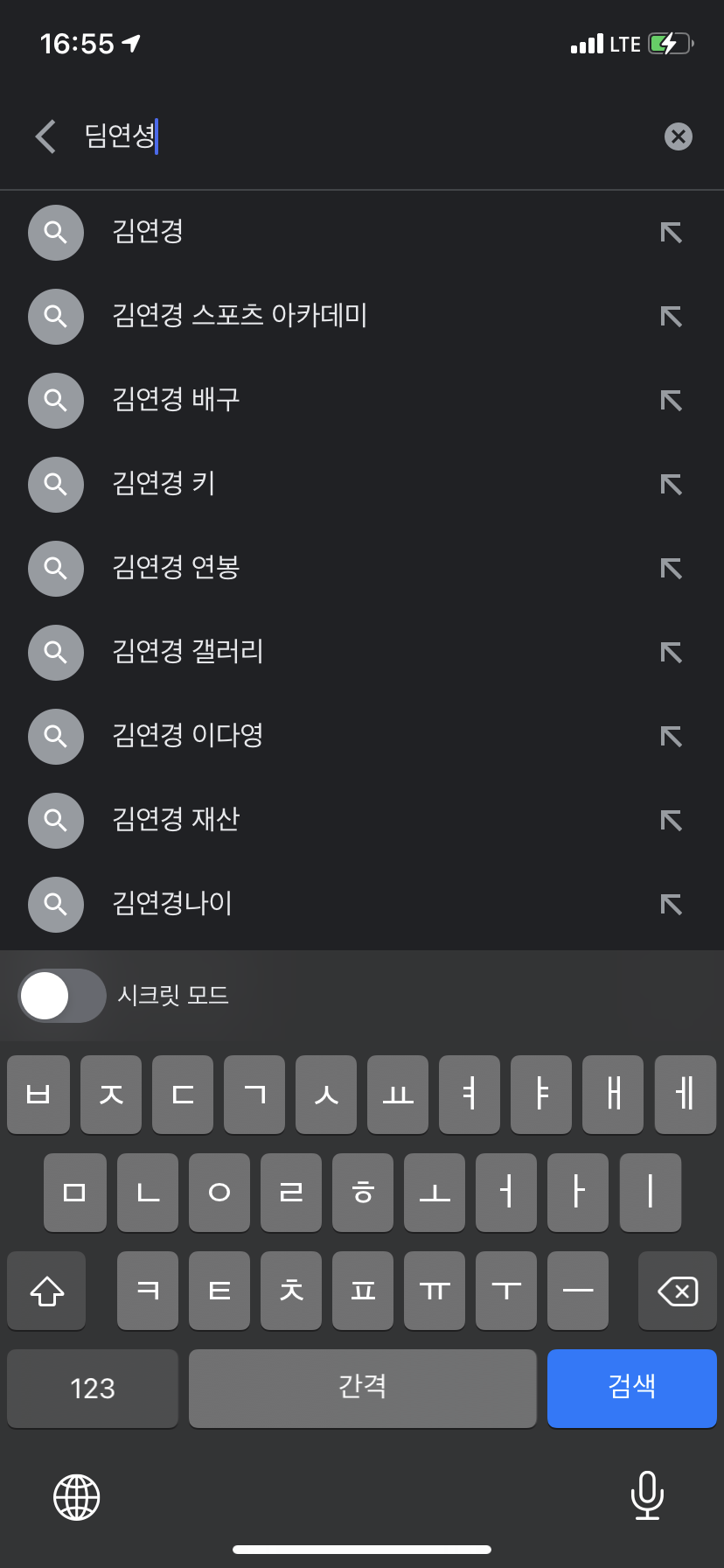This screenshot has height=1568, width=724.
Task: Switch keyboard to 123 numbers
Action: point(93,1388)
